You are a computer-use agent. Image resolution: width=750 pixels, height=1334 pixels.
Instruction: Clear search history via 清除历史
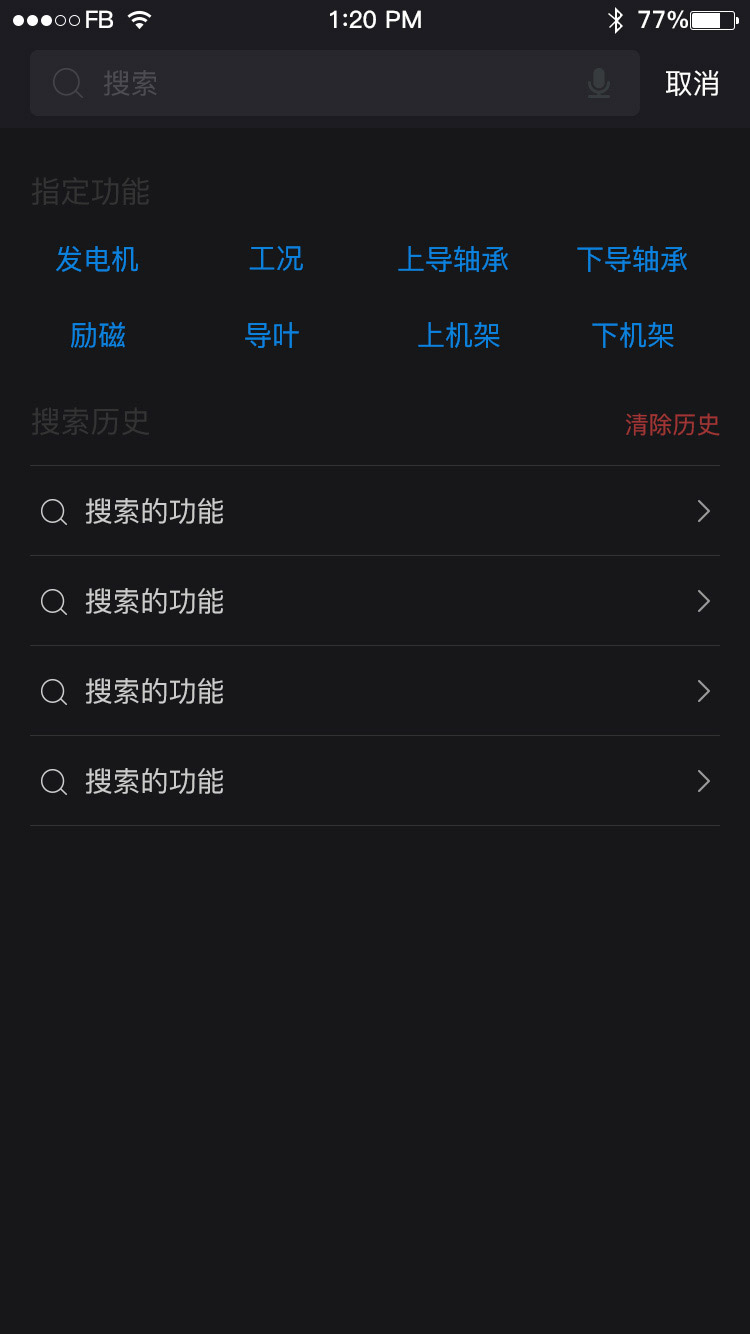672,424
